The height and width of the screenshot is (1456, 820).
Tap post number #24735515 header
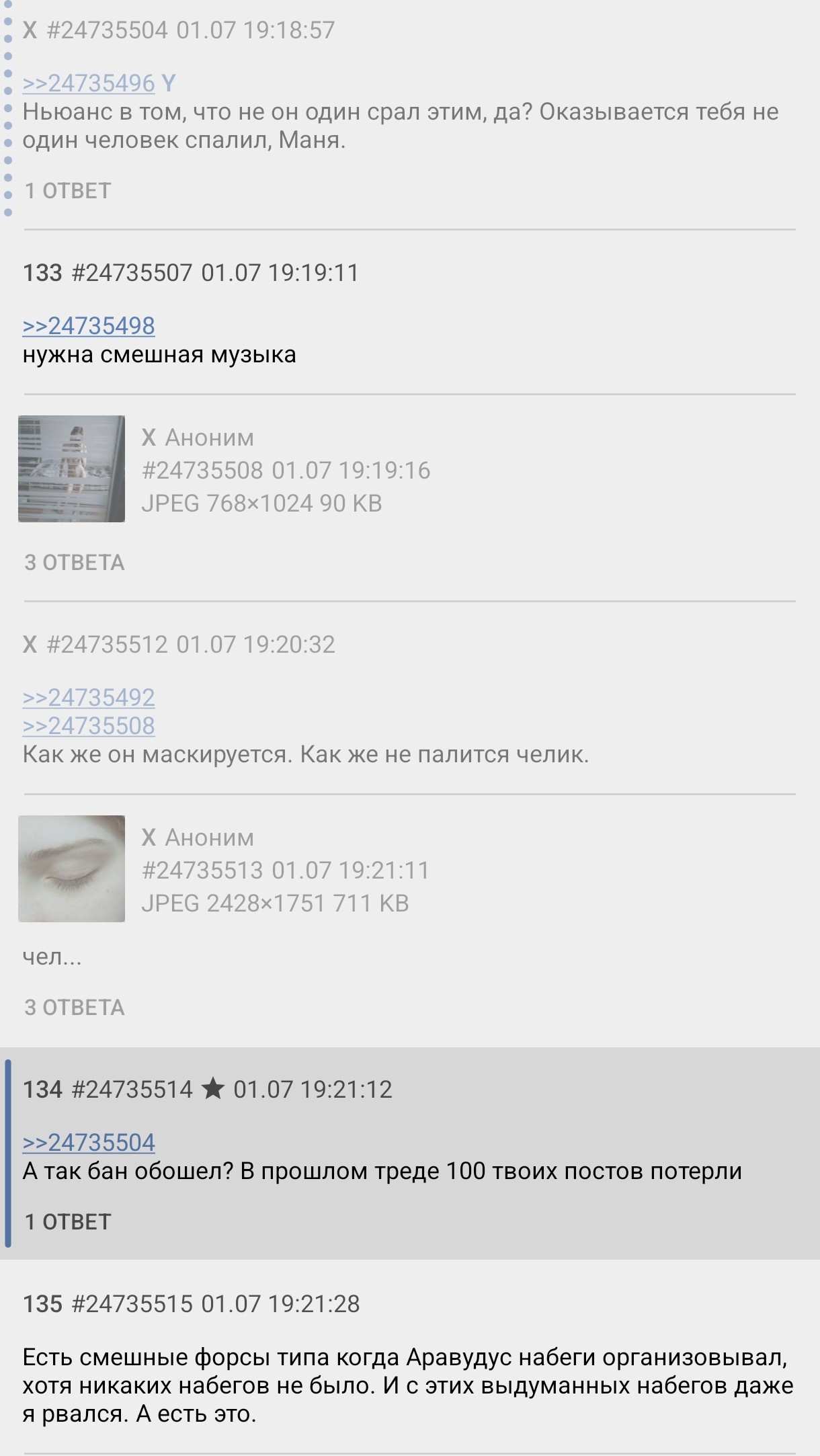132,1304
